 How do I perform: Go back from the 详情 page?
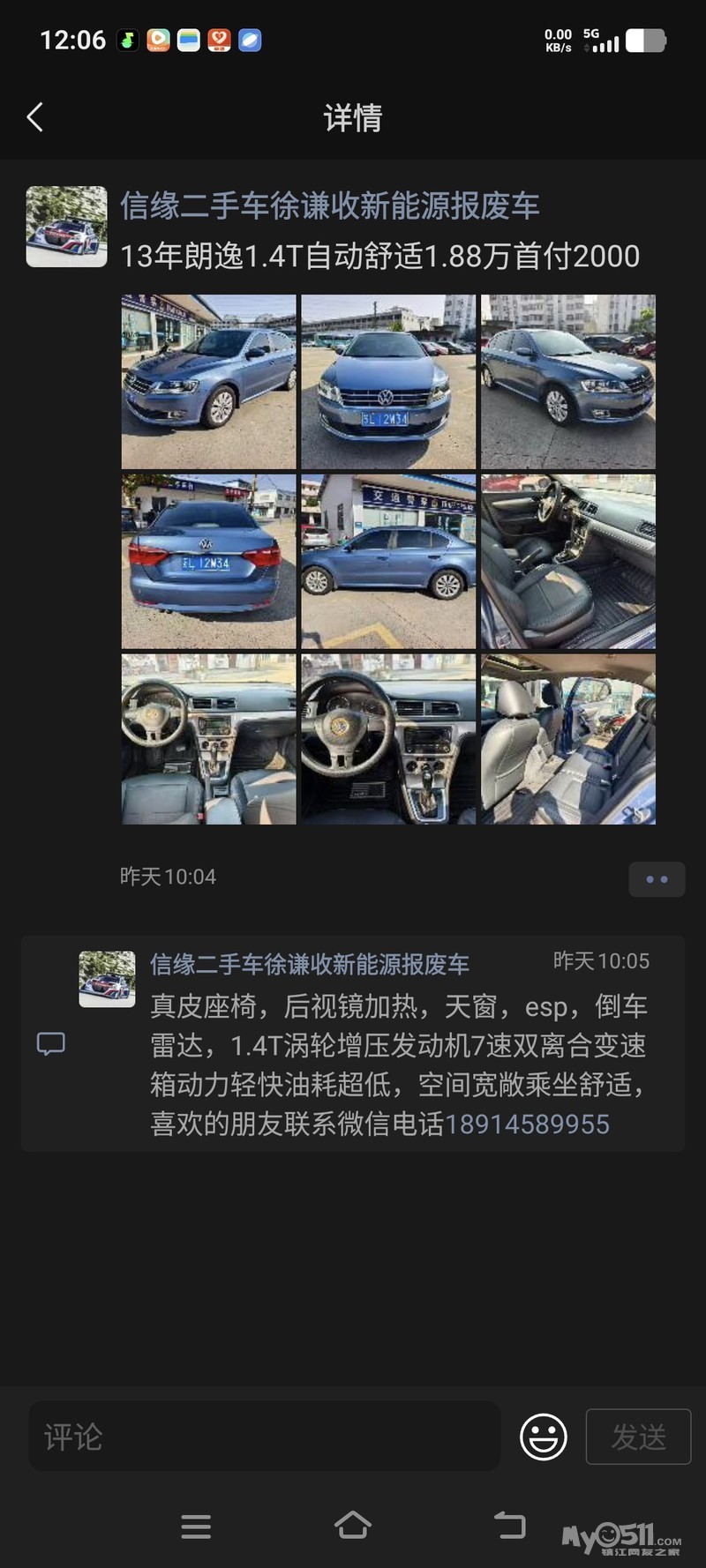click(x=35, y=117)
